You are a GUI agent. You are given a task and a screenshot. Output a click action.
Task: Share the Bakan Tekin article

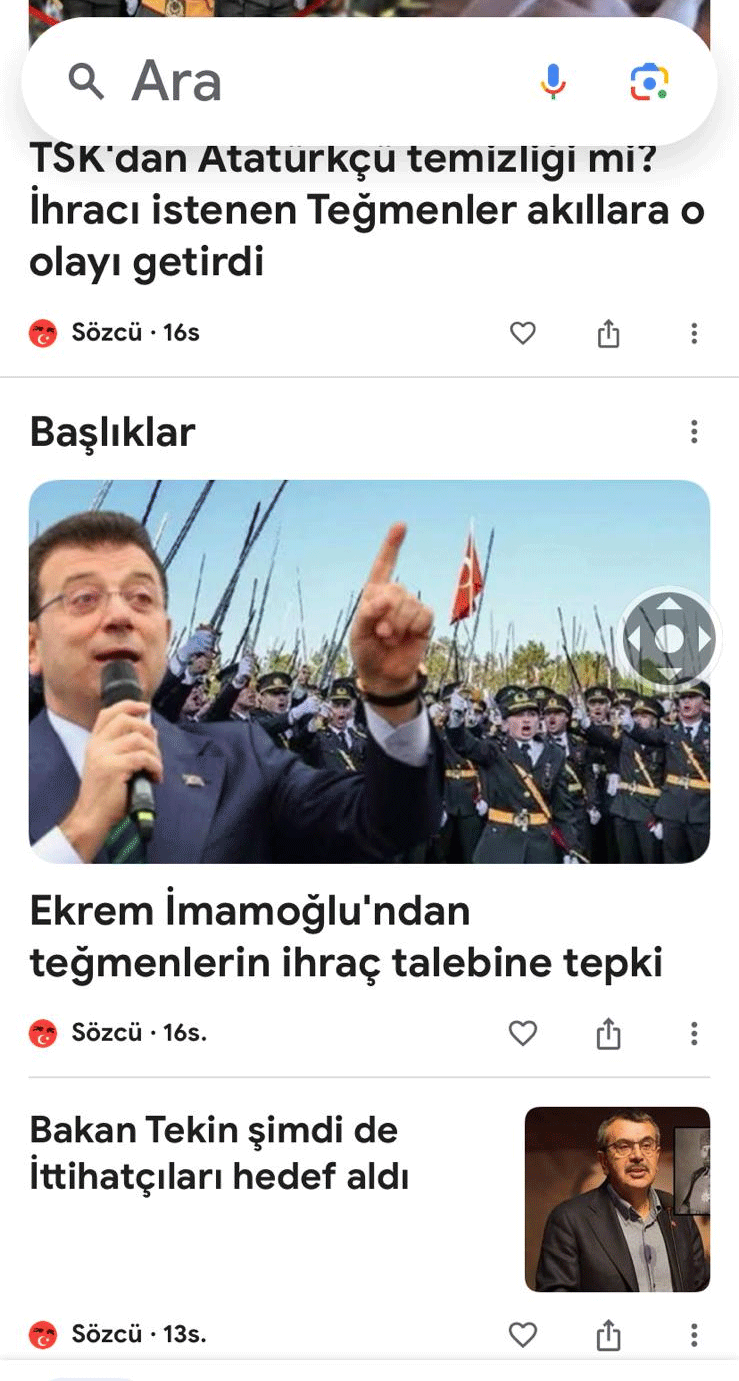click(x=608, y=1334)
